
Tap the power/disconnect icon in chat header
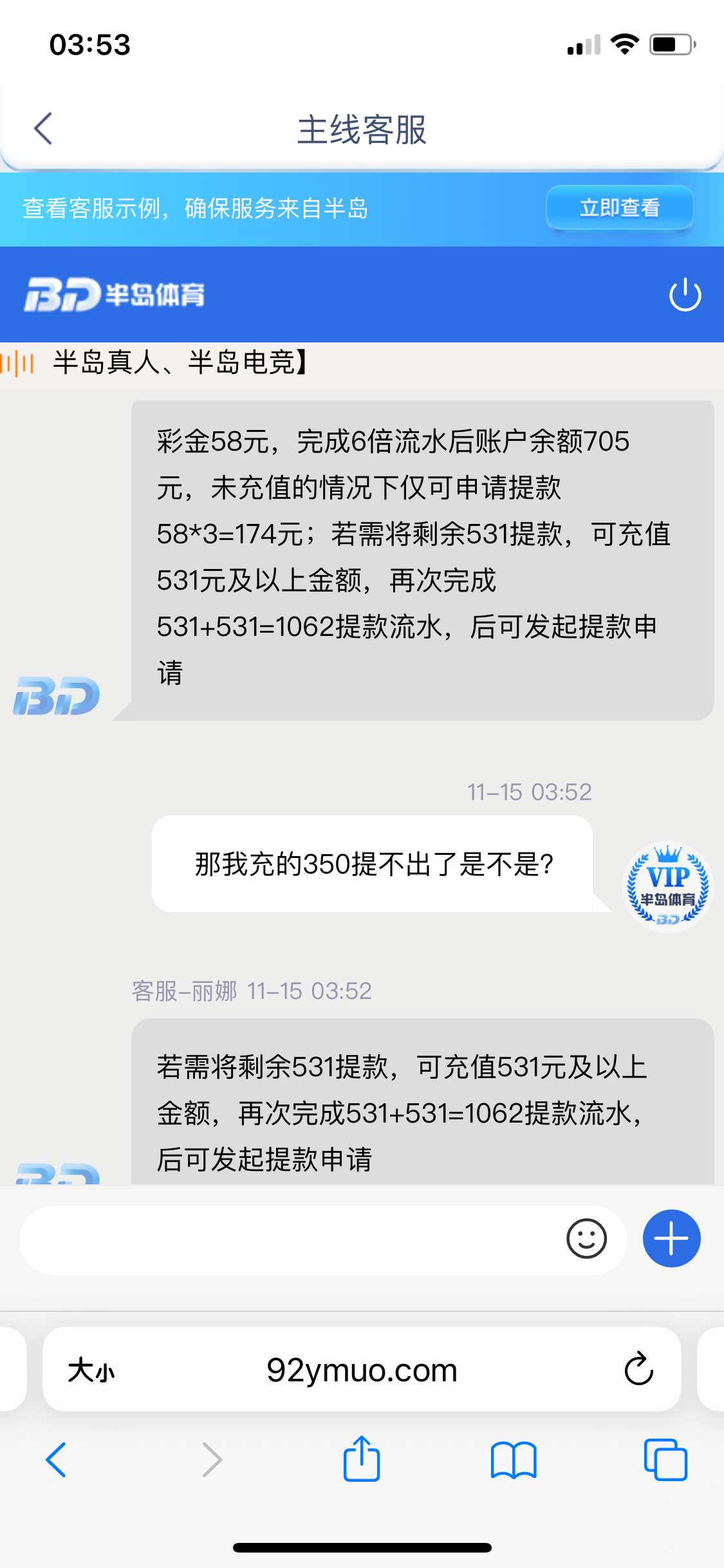pos(684,295)
